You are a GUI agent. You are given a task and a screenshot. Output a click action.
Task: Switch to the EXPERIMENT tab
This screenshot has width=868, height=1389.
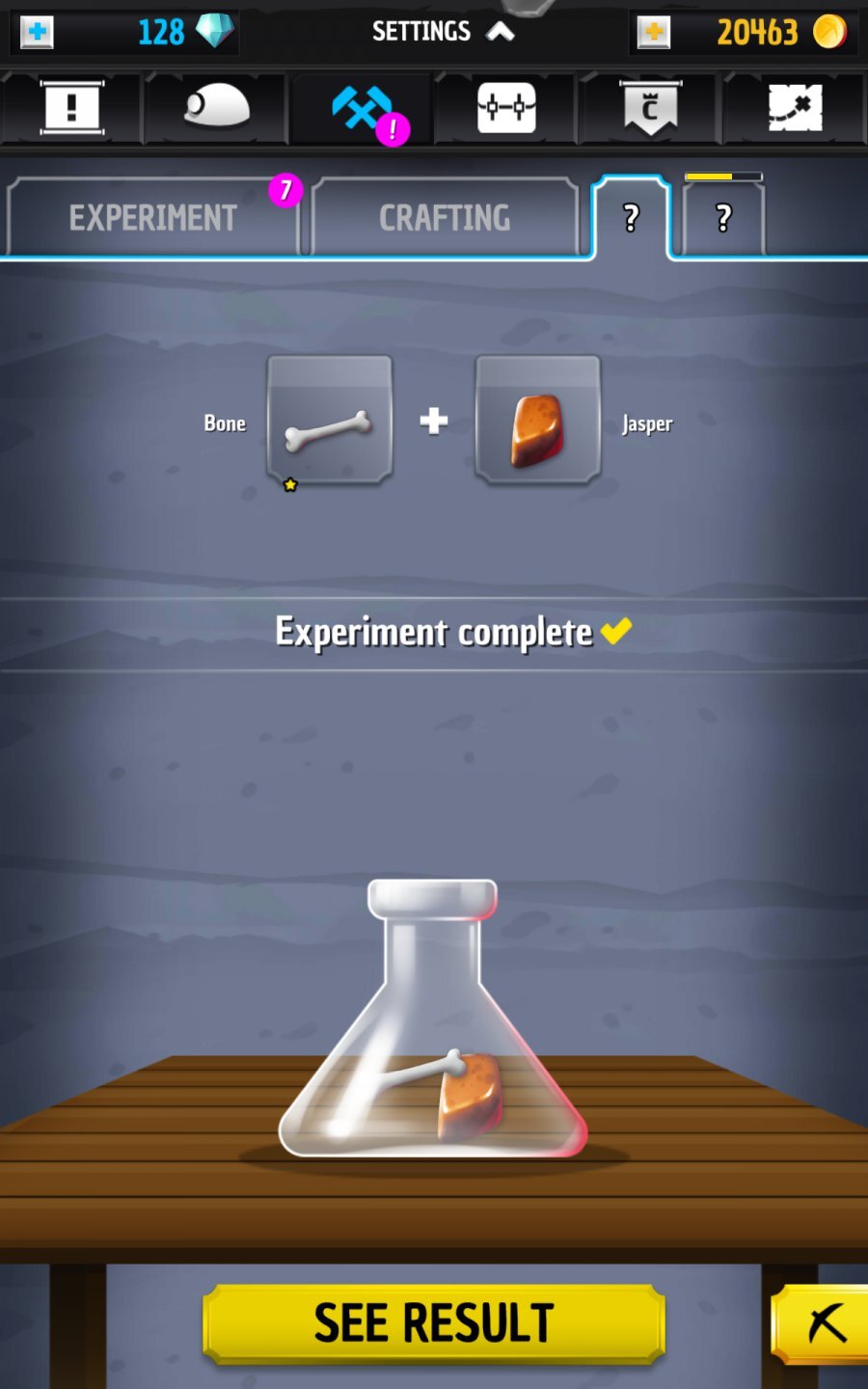[152, 218]
